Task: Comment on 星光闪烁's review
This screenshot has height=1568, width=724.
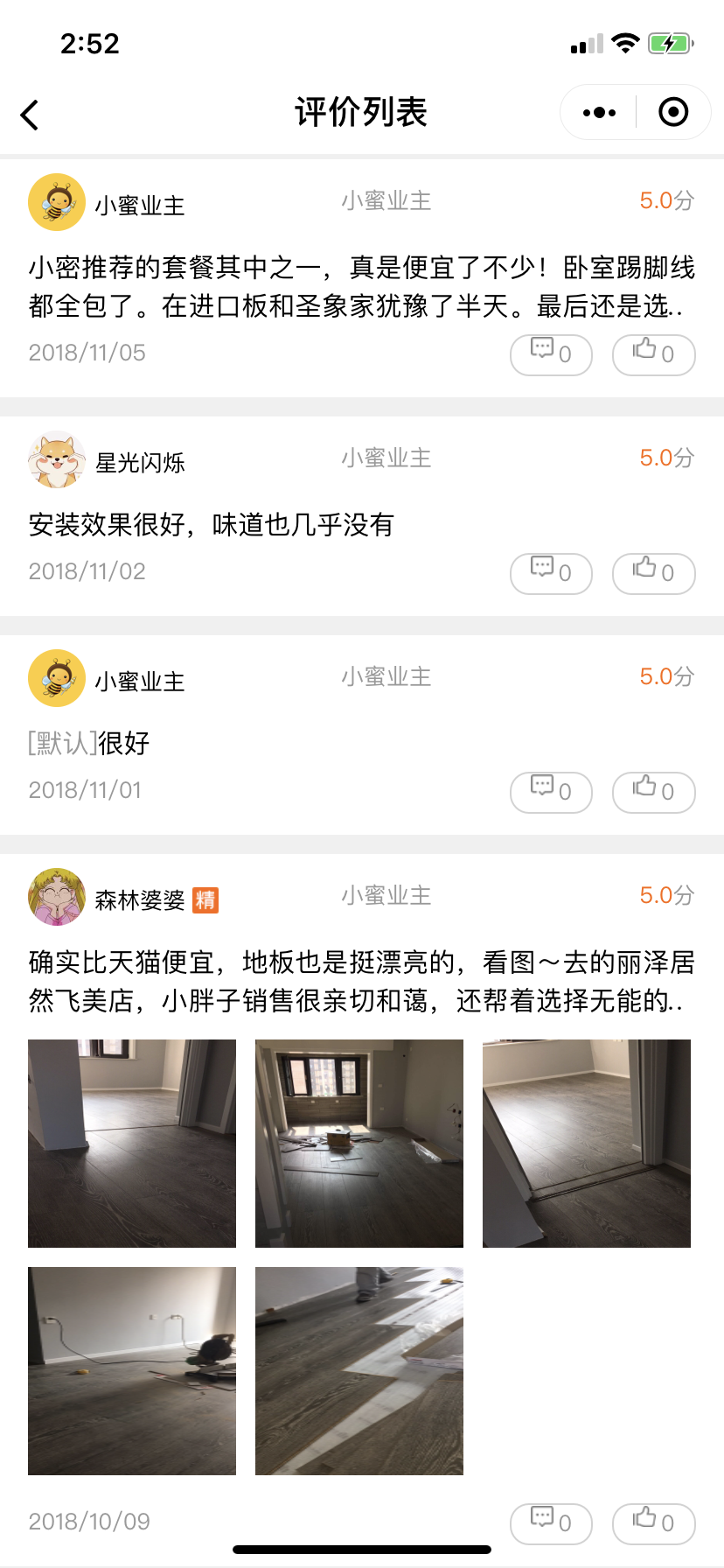Action: (x=551, y=573)
